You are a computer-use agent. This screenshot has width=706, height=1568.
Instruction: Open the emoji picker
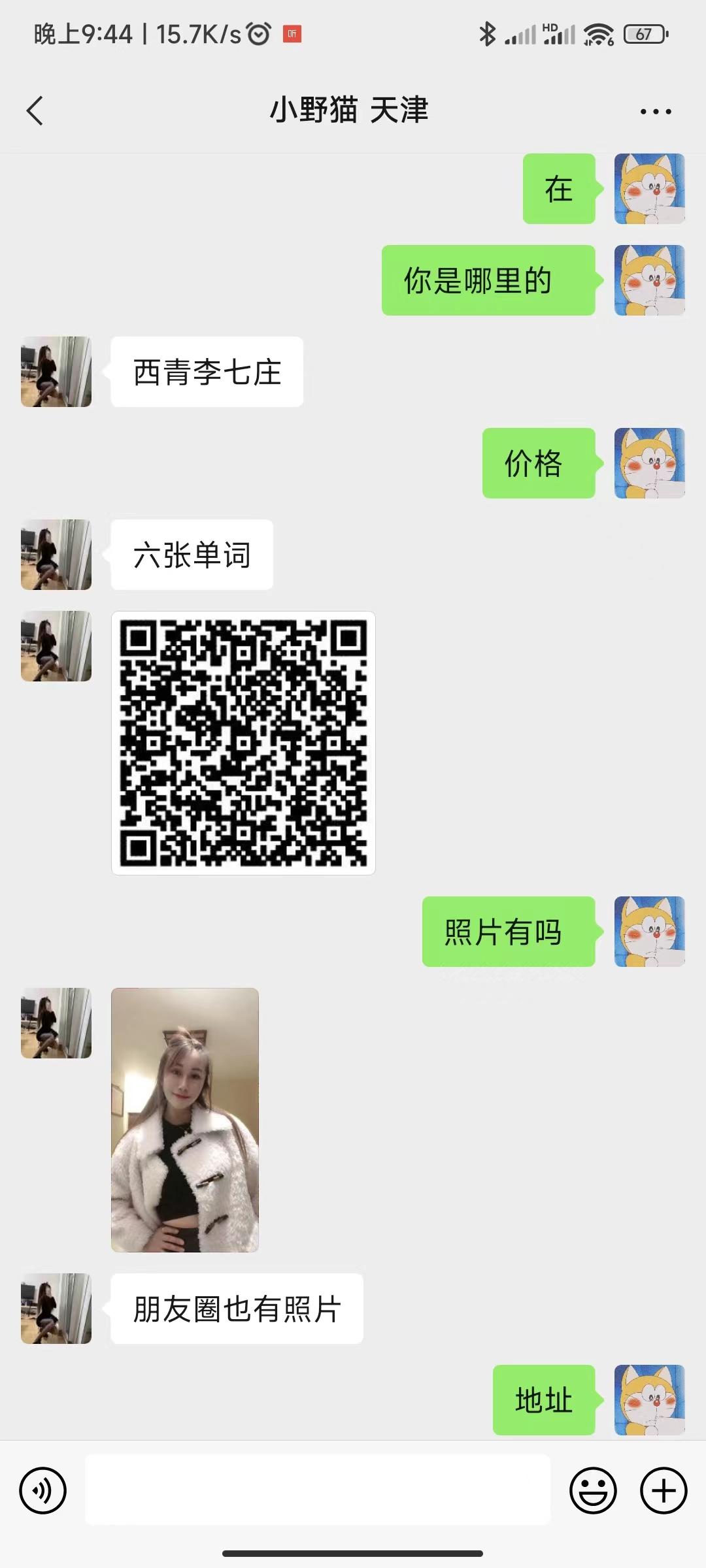click(593, 1491)
